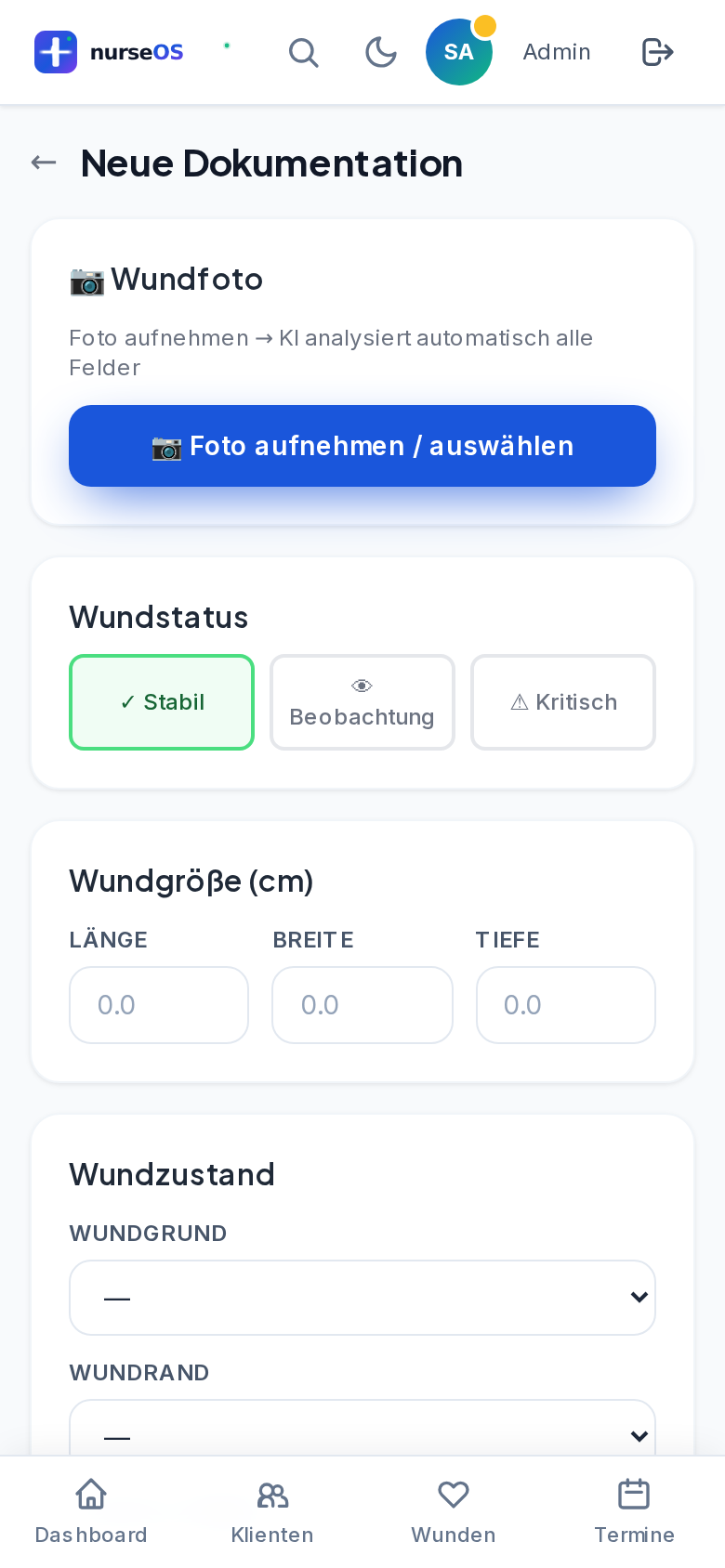Image resolution: width=725 pixels, height=1568 pixels.
Task: Select the search icon in the header
Action: point(304,52)
